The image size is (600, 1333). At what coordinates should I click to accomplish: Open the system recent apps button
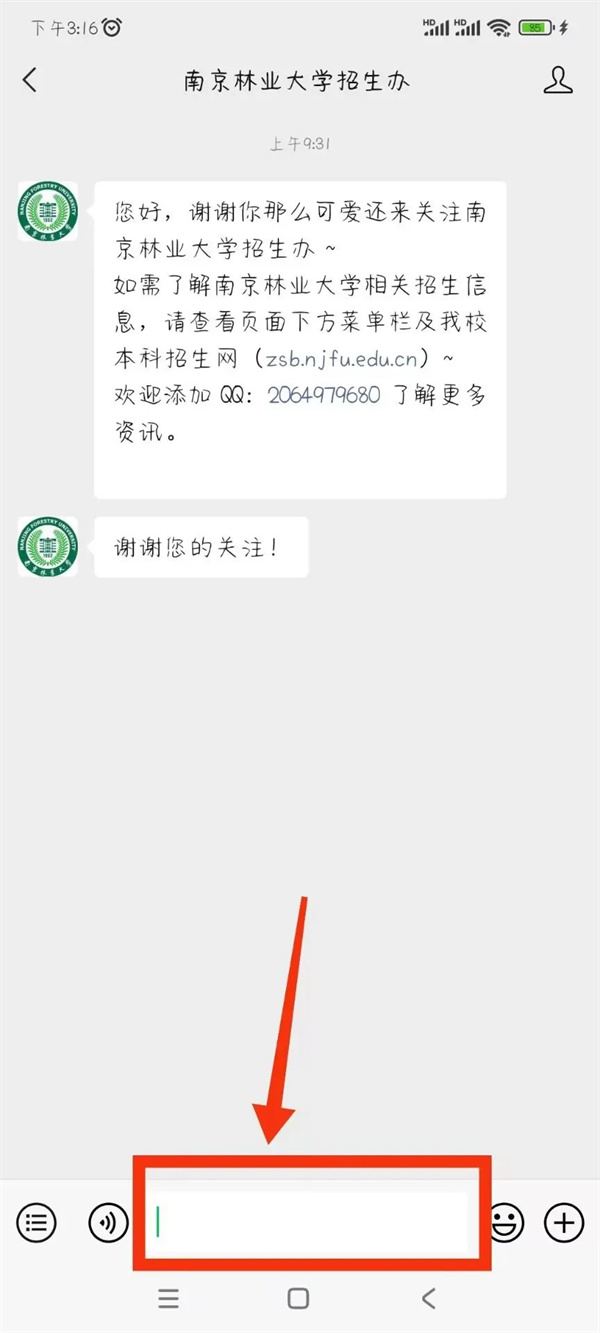(169, 1299)
